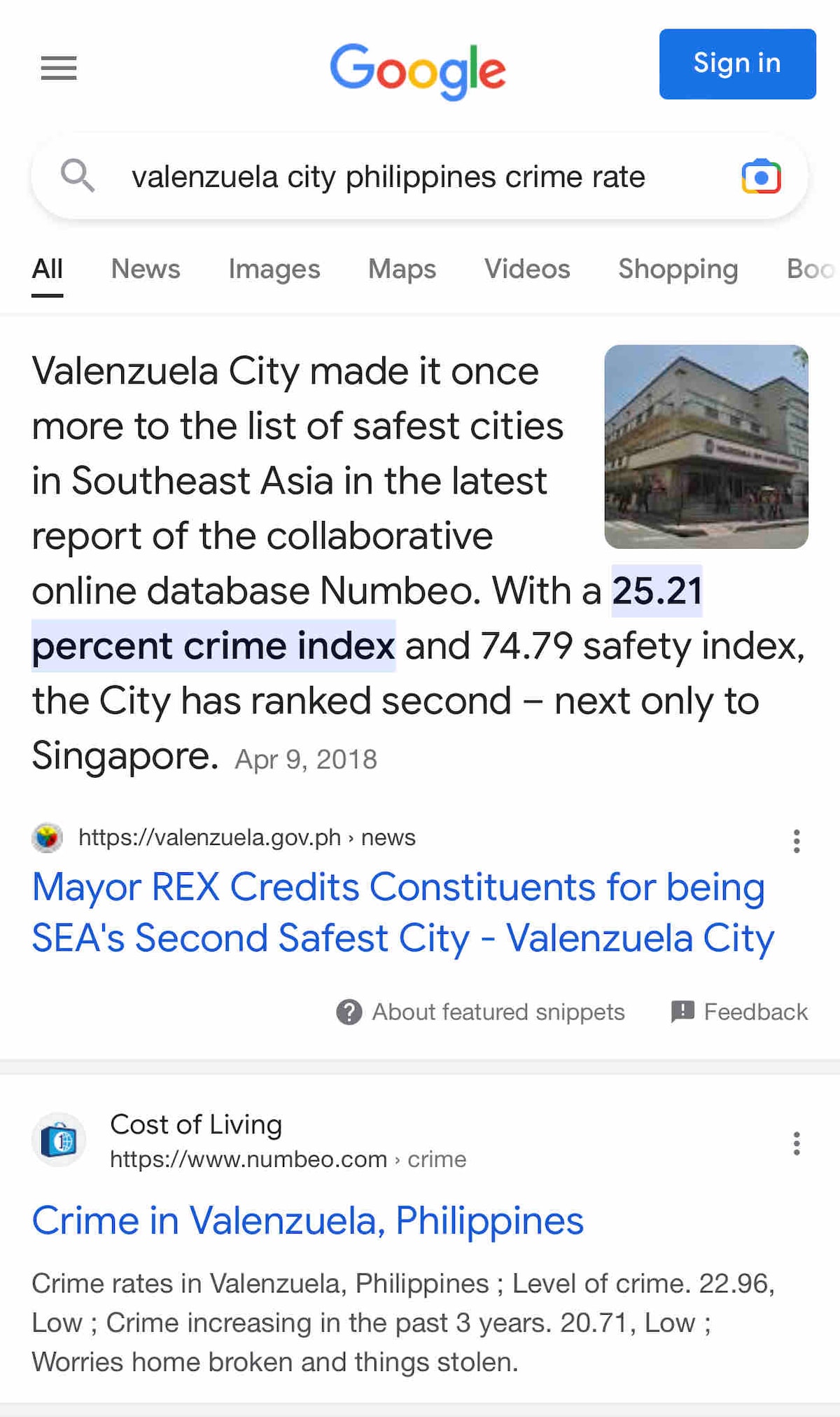This screenshot has width=840, height=1417.
Task: Open Crime in Valenzuela, Philippines result
Action: pos(308,1221)
